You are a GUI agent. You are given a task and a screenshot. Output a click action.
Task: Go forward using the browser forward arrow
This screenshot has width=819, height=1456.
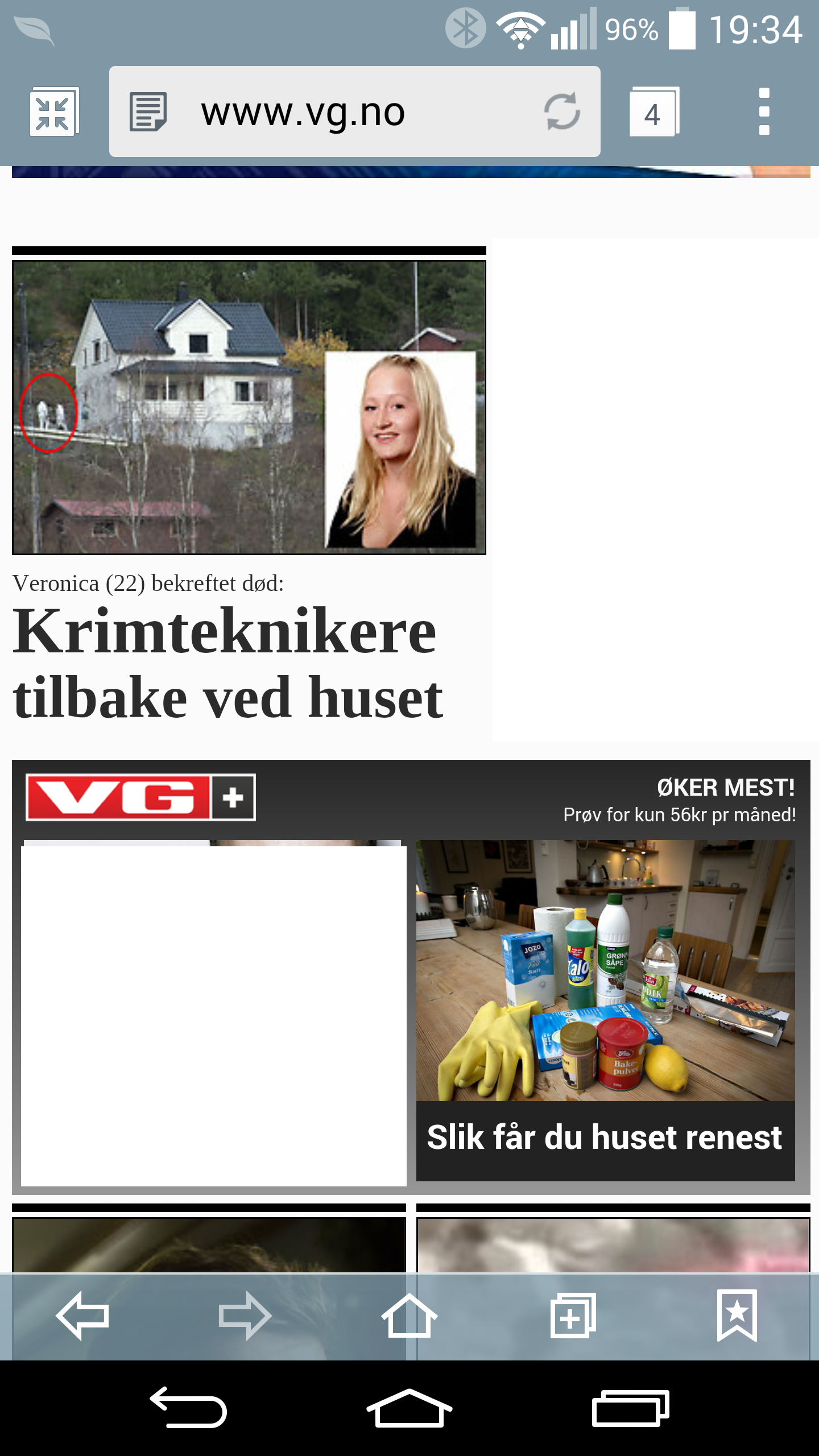[x=245, y=1315]
